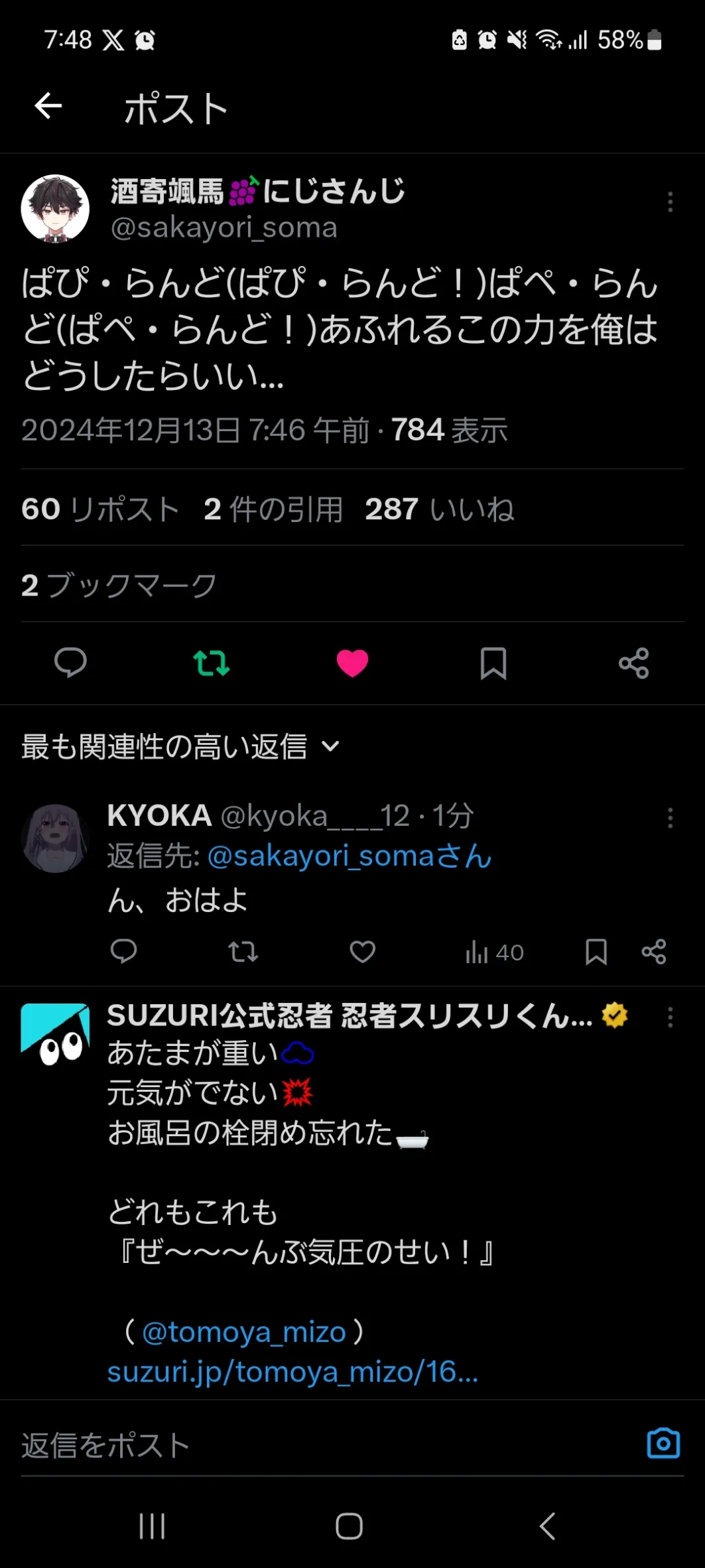Screen dimensions: 705x1568
Task: Repost KYOKA's reply
Action: pyautogui.click(x=243, y=952)
